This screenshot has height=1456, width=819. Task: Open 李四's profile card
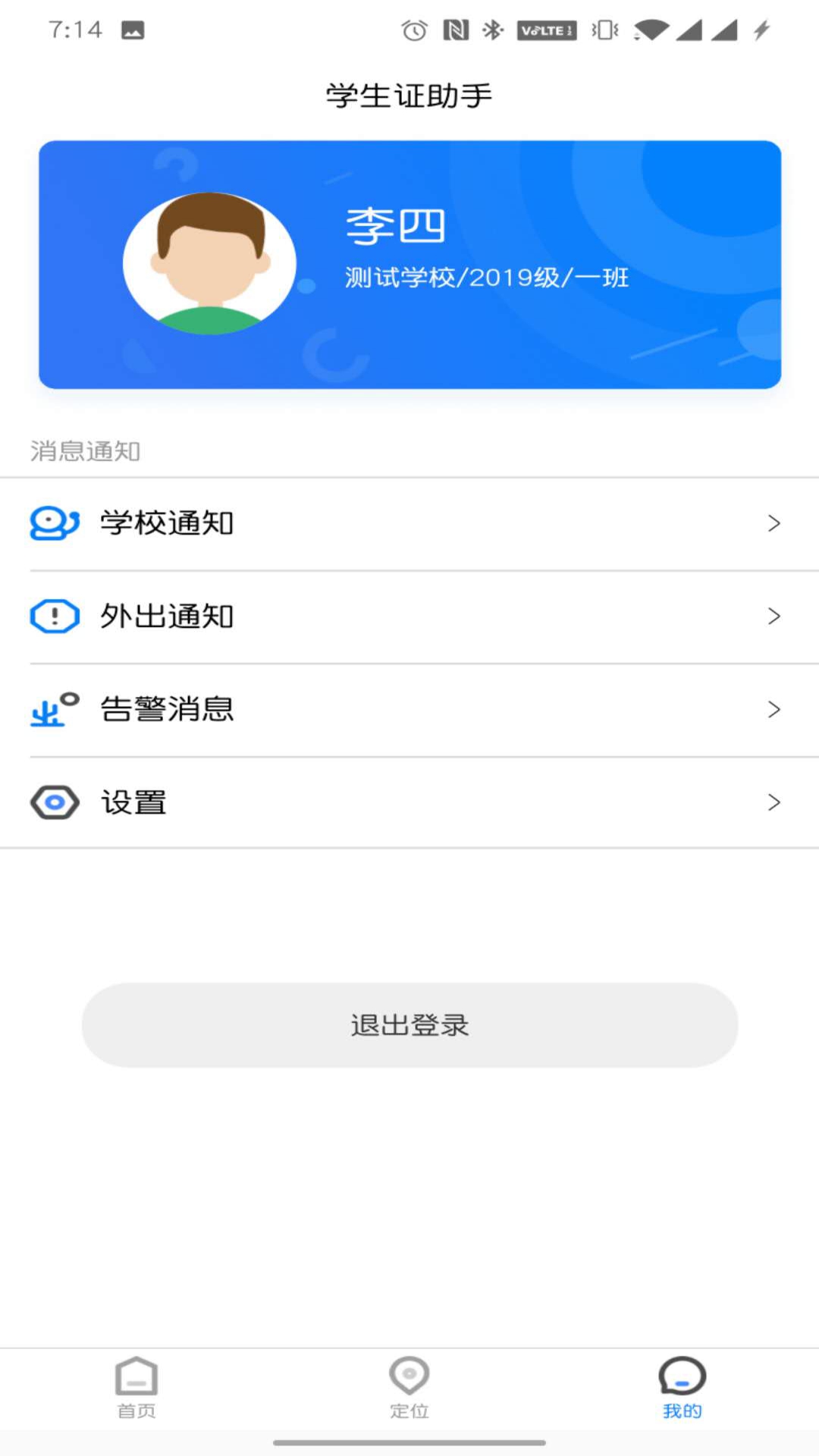[409, 265]
